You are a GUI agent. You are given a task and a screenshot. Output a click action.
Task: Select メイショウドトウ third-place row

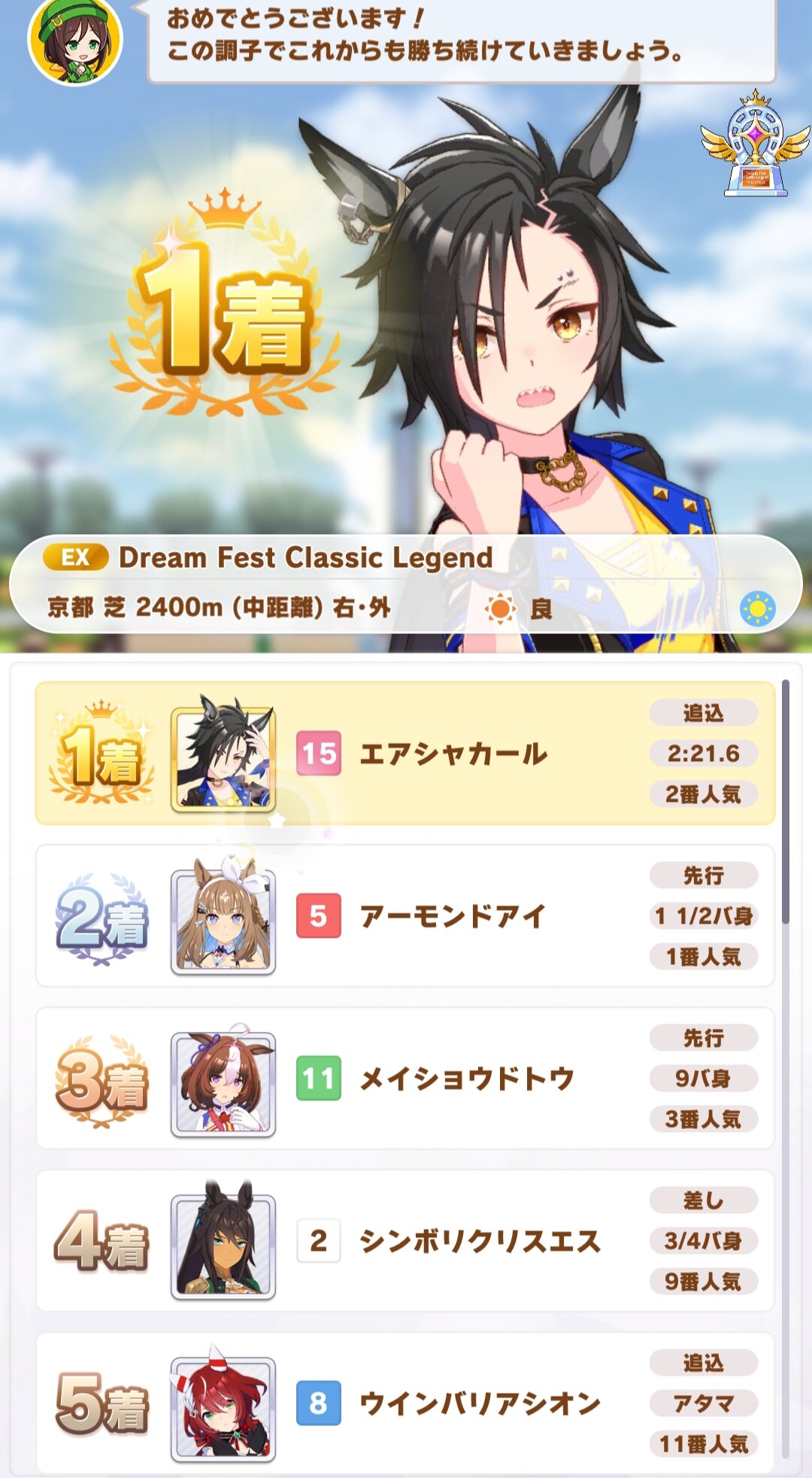(x=405, y=1078)
